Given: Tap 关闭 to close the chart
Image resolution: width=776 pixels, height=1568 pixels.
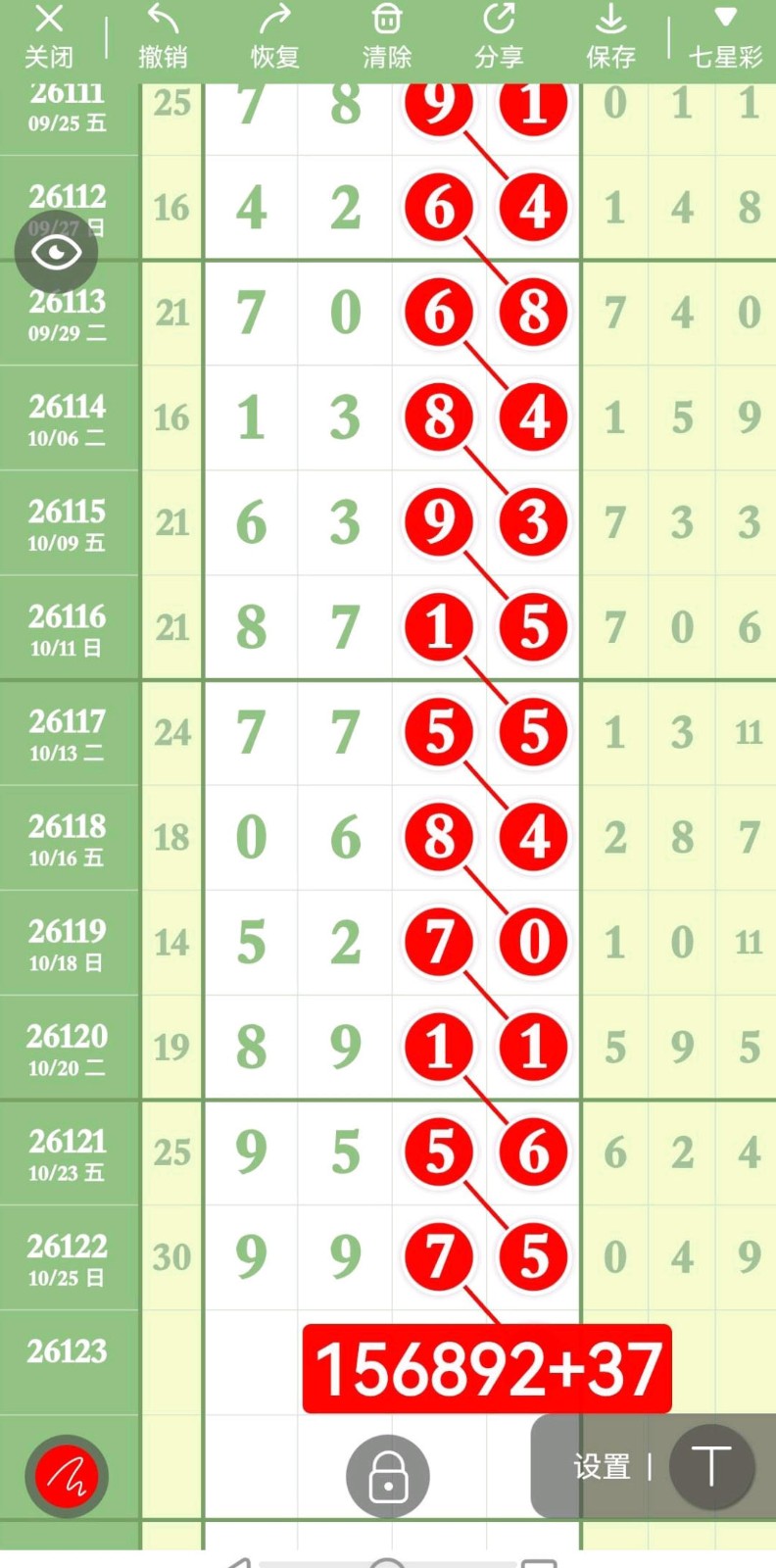Looking at the screenshot, I should click(x=49, y=37).
